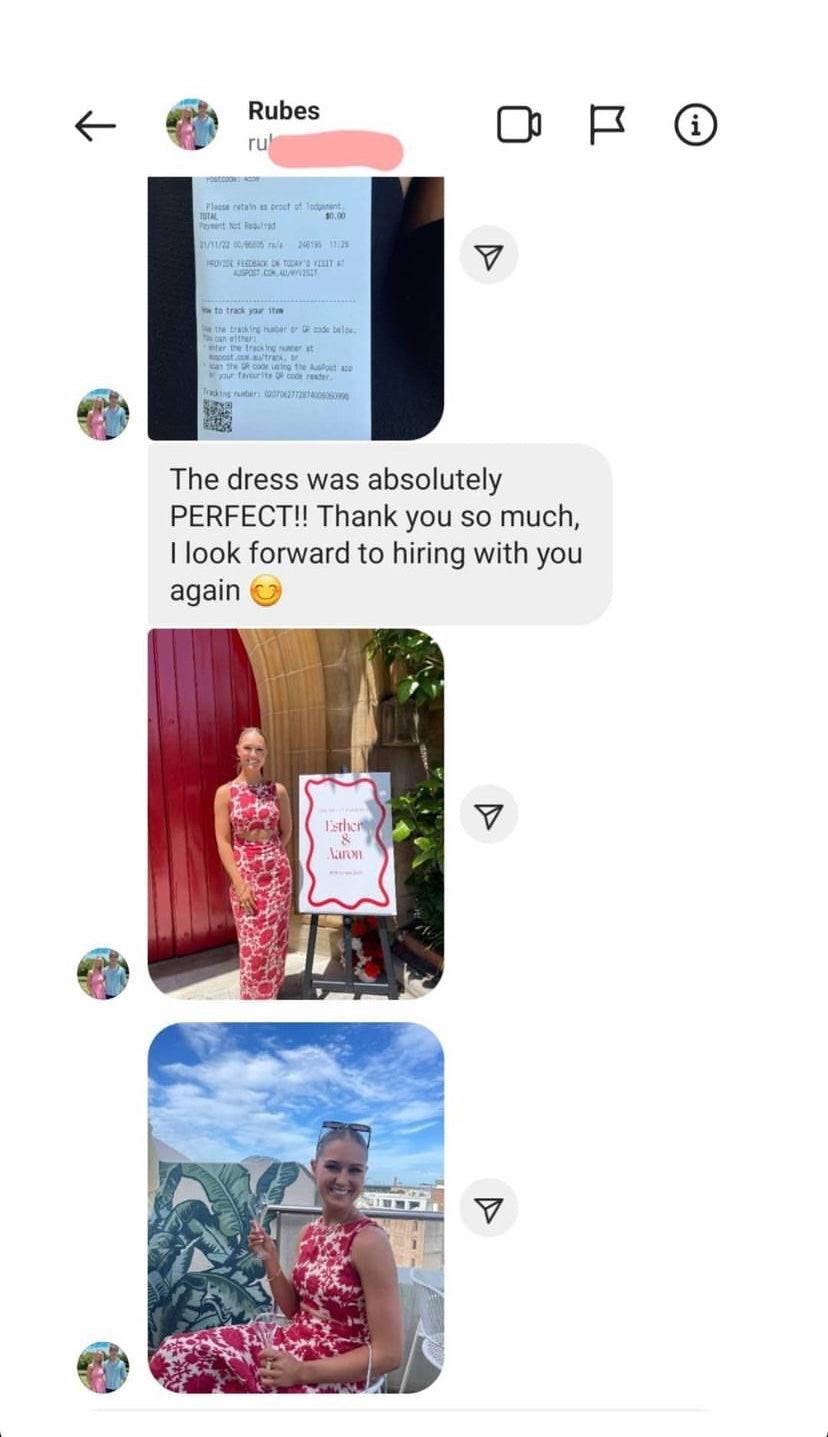
Task: Open Rubes' profile from the header
Action: pos(283,111)
